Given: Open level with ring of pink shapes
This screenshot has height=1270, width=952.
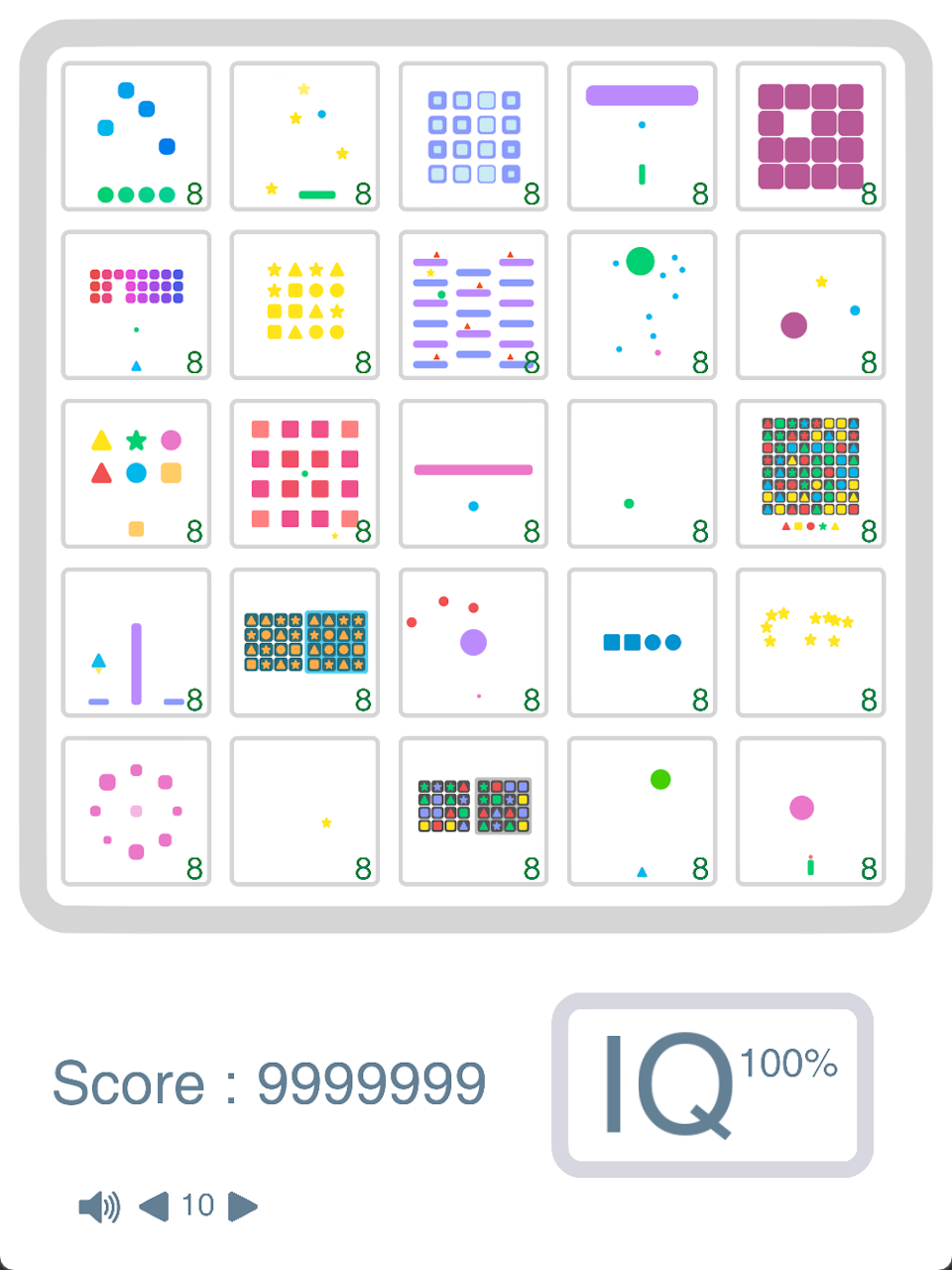Looking at the screenshot, I should [137, 812].
